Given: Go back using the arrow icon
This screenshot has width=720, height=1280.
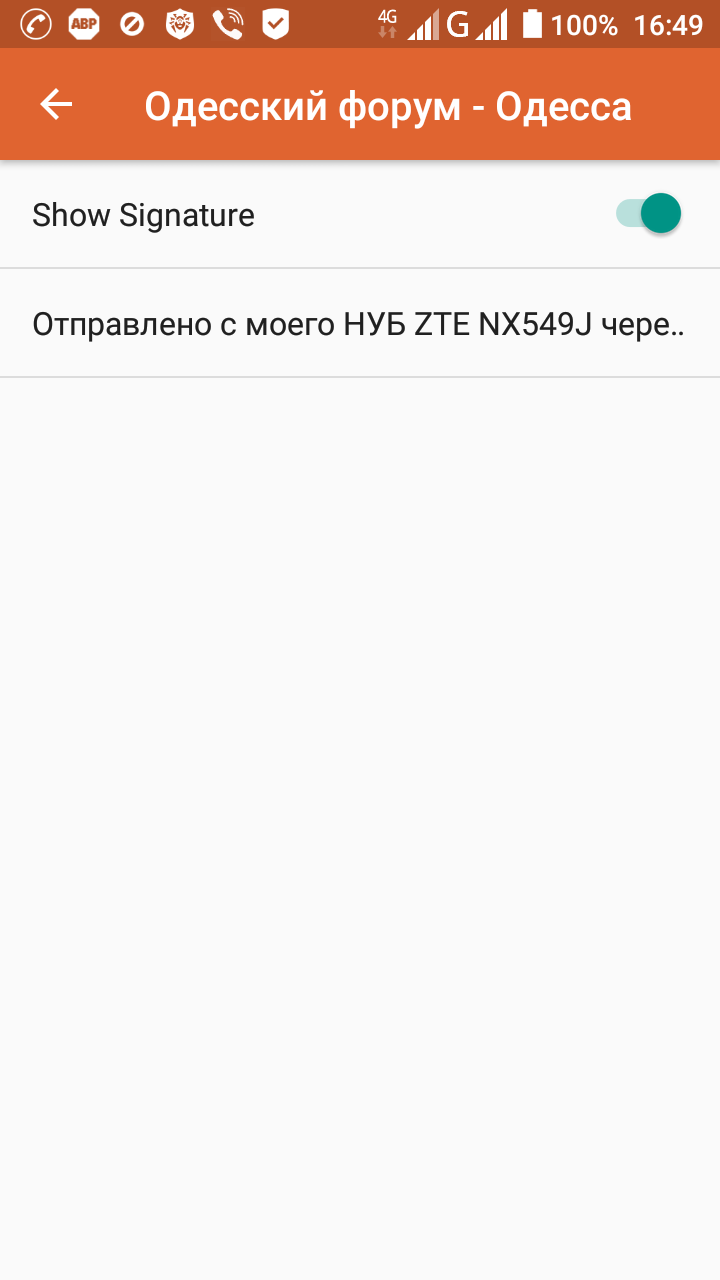Looking at the screenshot, I should [x=56, y=105].
